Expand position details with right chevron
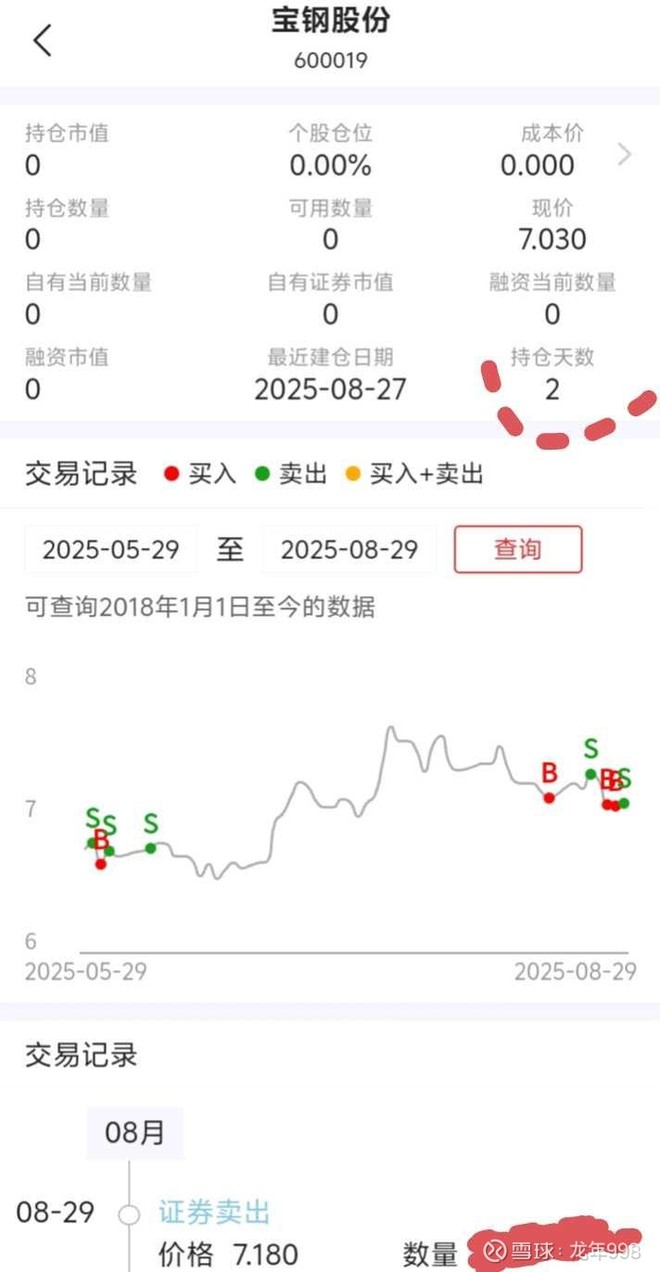660x1272 pixels. [626, 155]
